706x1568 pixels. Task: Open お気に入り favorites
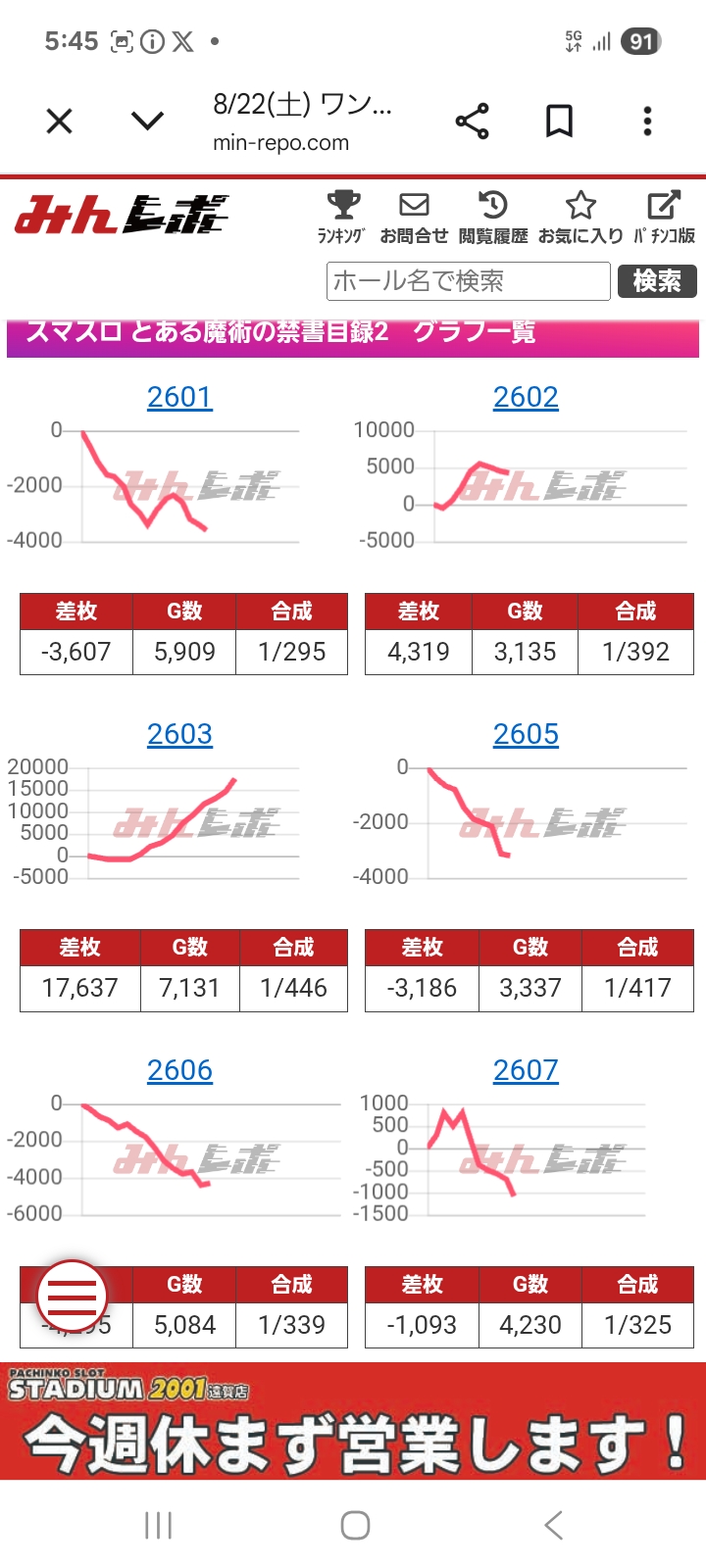pyautogui.click(x=580, y=218)
